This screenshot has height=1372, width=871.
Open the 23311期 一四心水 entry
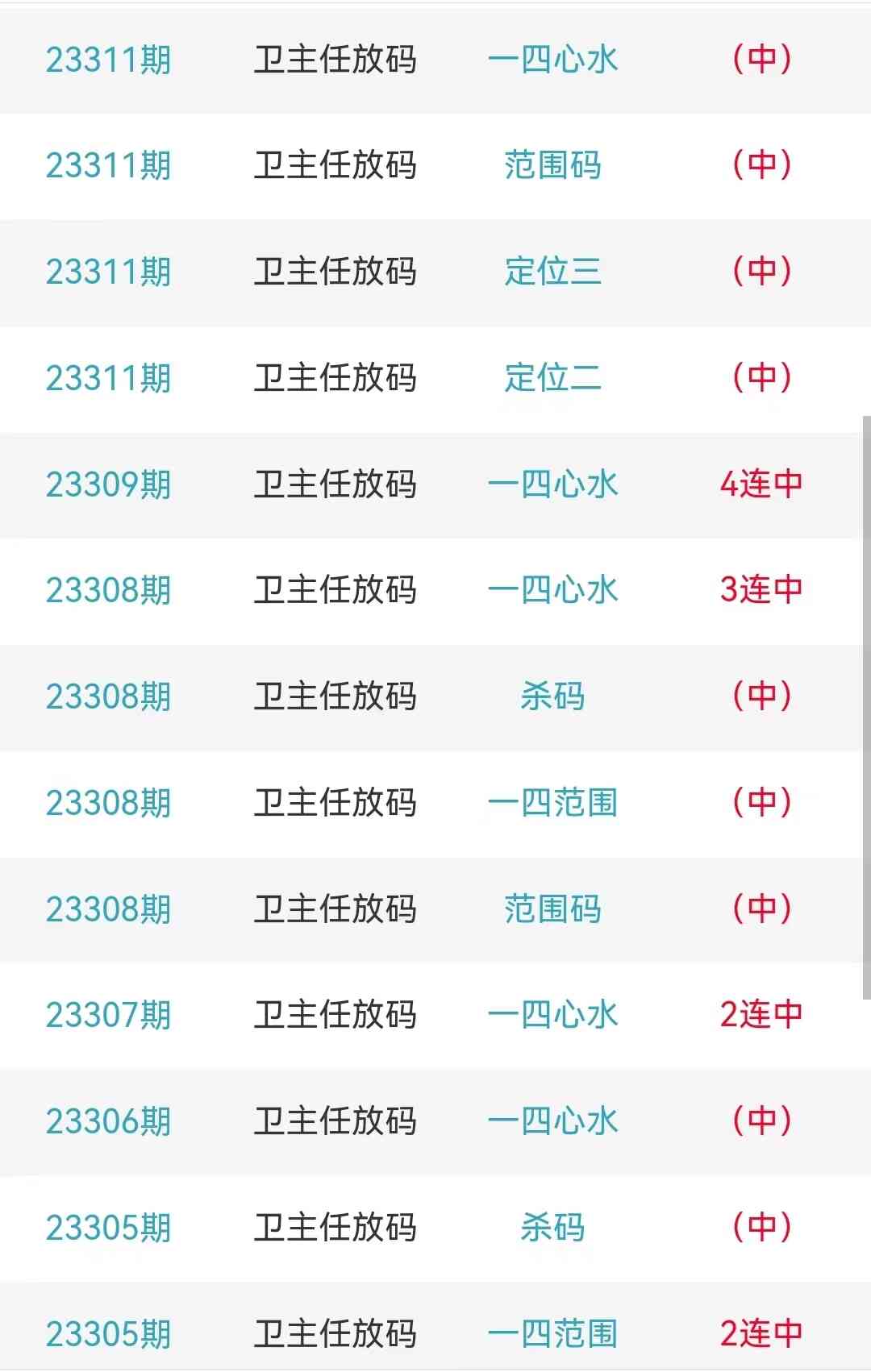point(552,60)
